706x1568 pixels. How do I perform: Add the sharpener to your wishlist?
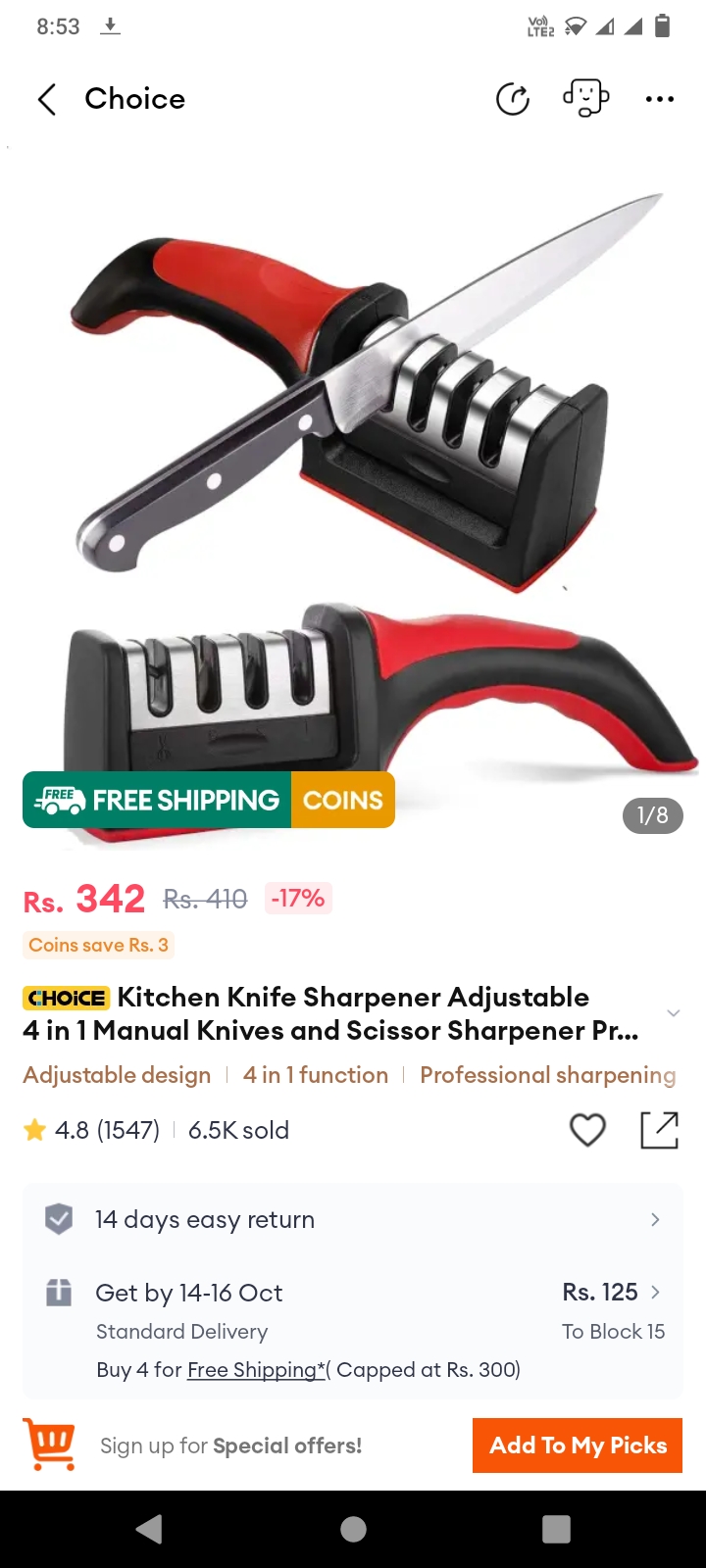(587, 1130)
